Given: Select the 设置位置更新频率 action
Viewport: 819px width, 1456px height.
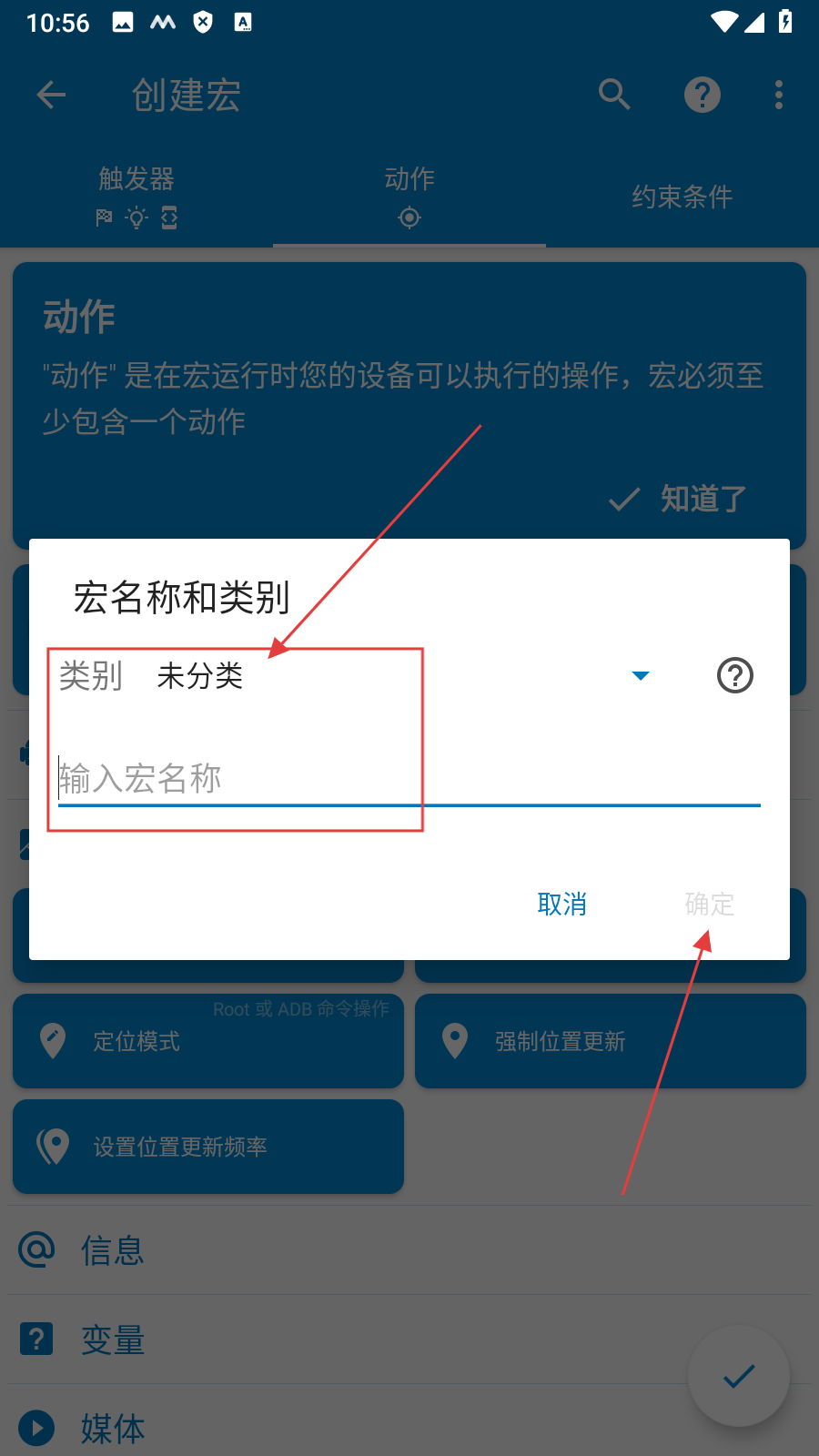Looking at the screenshot, I should coord(207,1147).
